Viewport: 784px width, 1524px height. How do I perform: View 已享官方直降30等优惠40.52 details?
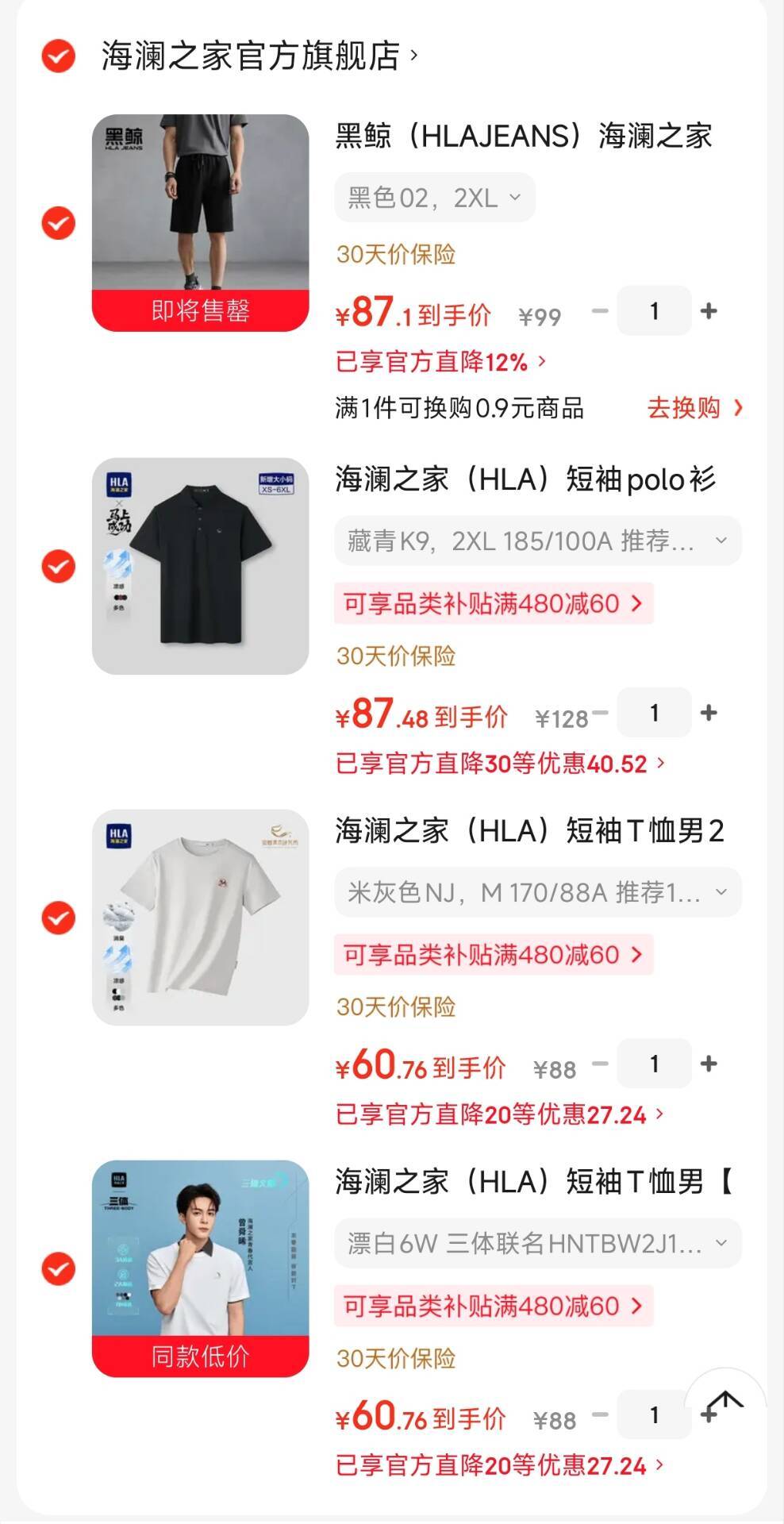click(x=500, y=764)
